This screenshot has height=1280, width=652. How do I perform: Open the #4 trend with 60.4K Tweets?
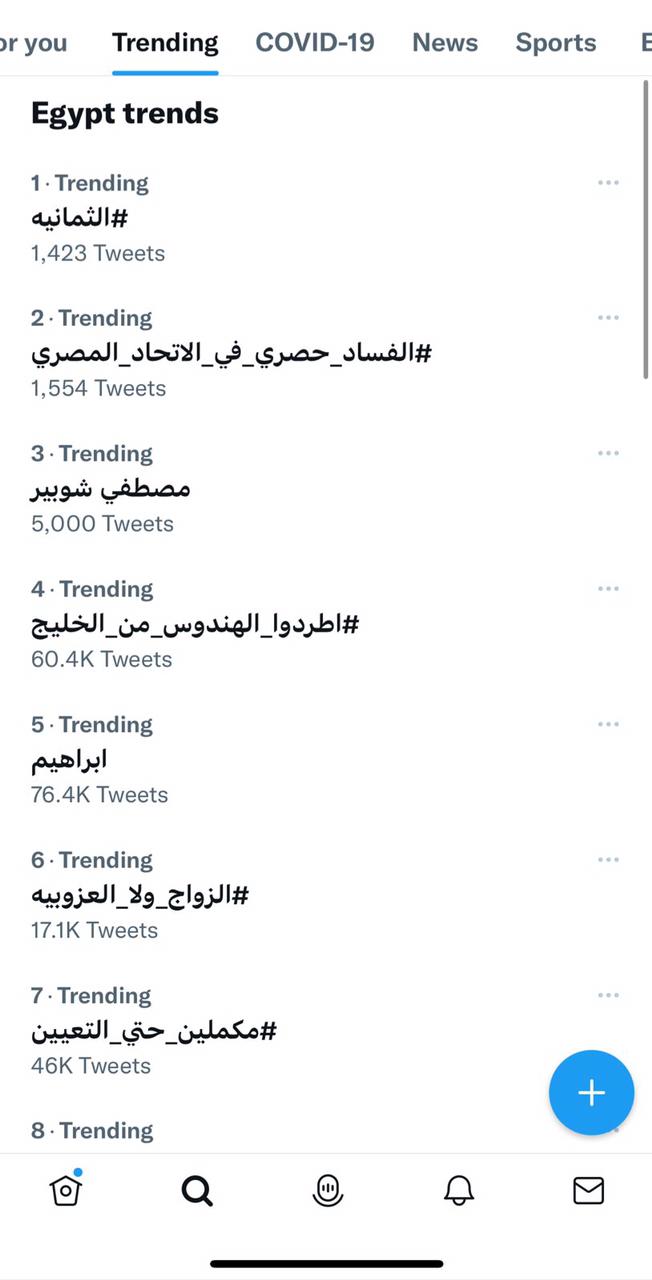pyautogui.click(x=195, y=624)
